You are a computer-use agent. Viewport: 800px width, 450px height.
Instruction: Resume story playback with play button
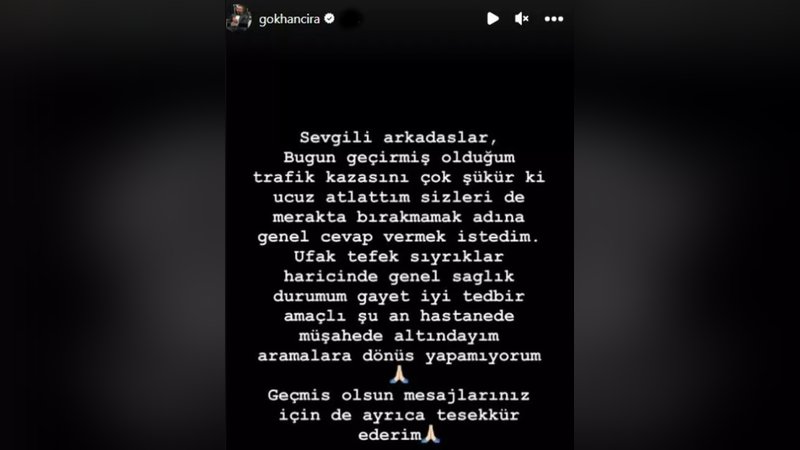tap(493, 18)
